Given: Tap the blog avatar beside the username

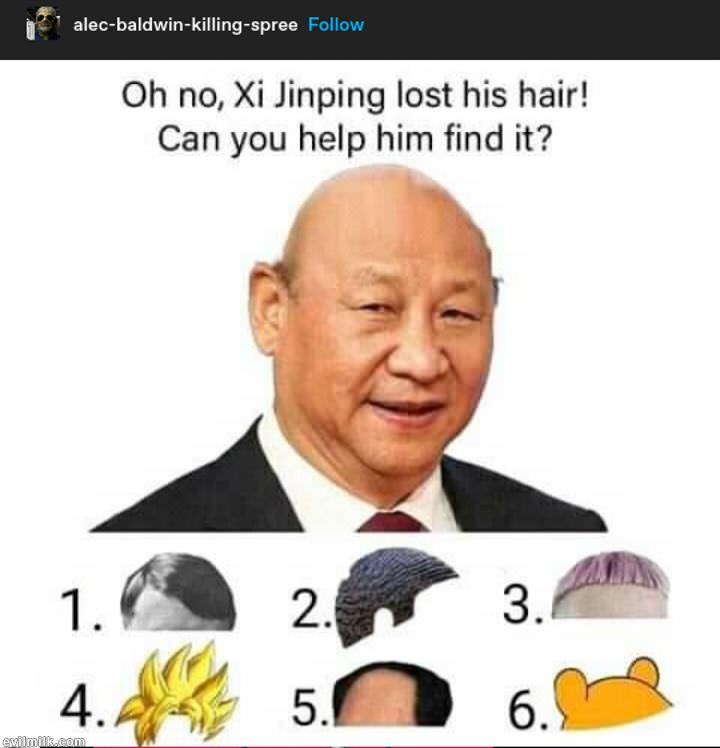Looking at the screenshot, I should coord(43,23).
